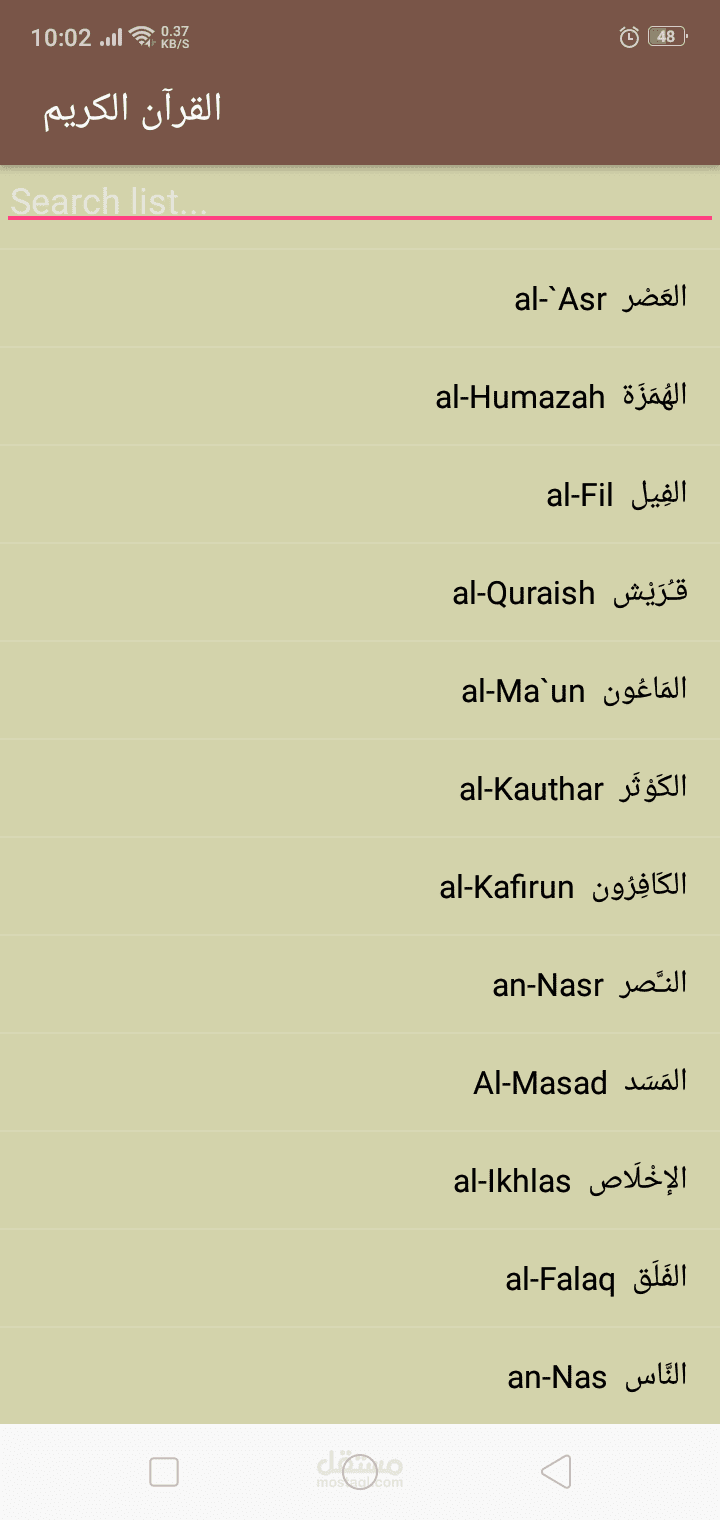
Task: Open surah al-Ikhlas
Action: [570, 1180]
